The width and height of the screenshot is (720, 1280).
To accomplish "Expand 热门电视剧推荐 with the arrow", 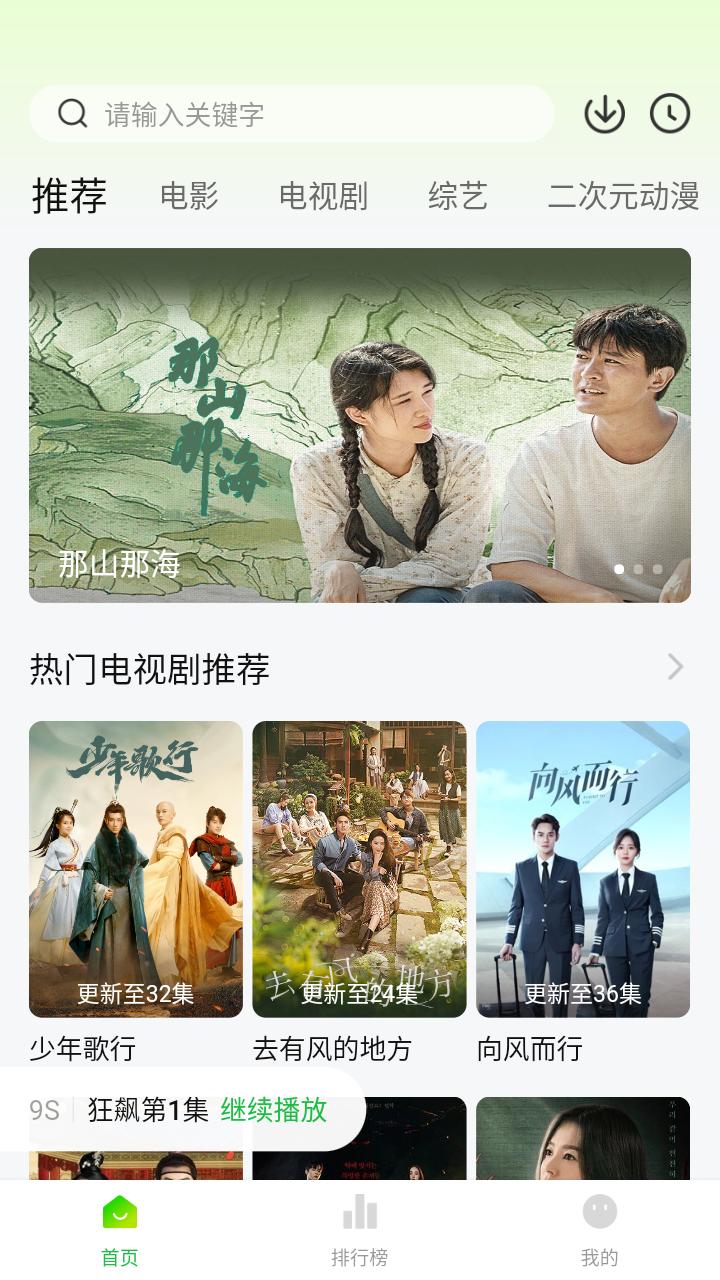I will [x=676, y=667].
